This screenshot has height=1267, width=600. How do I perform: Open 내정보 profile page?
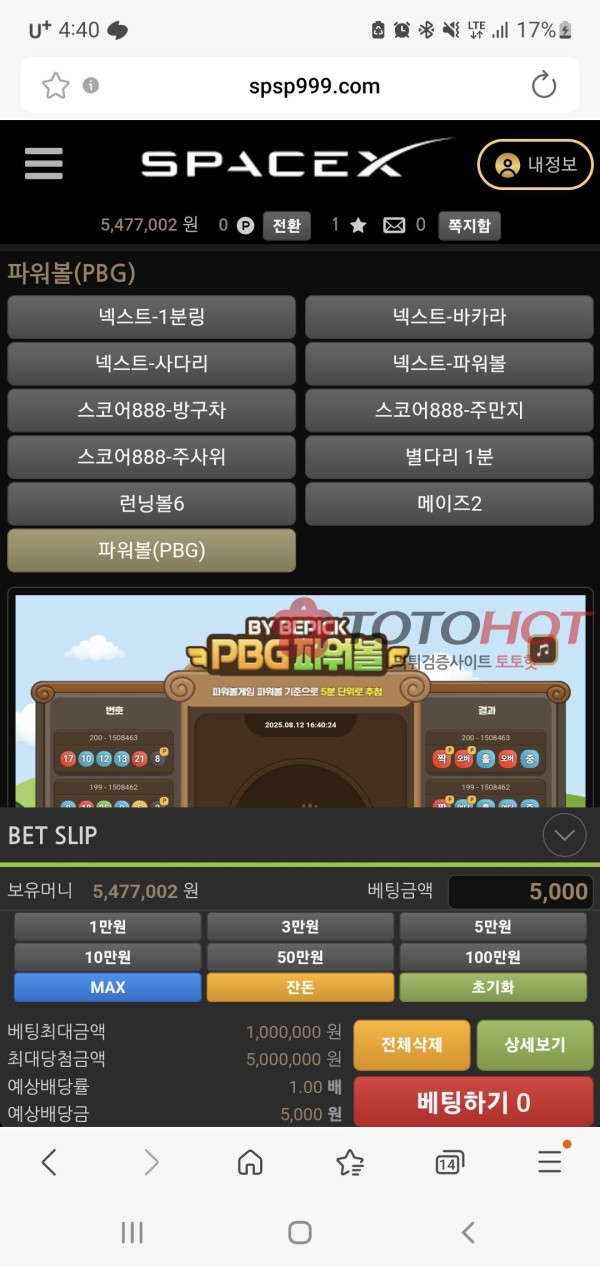coord(535,164)
